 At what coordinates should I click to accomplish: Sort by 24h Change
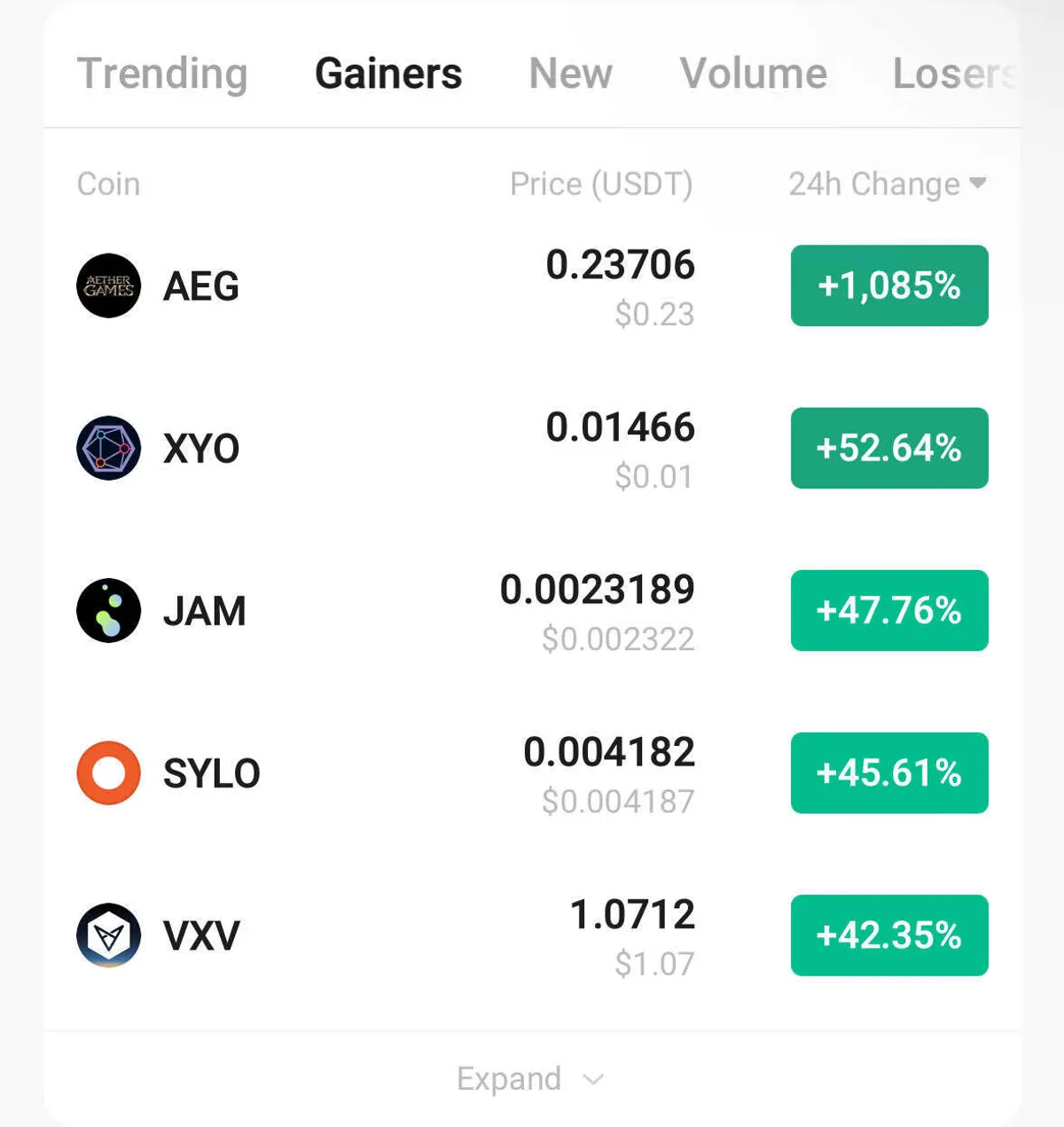tap(887, 184)
